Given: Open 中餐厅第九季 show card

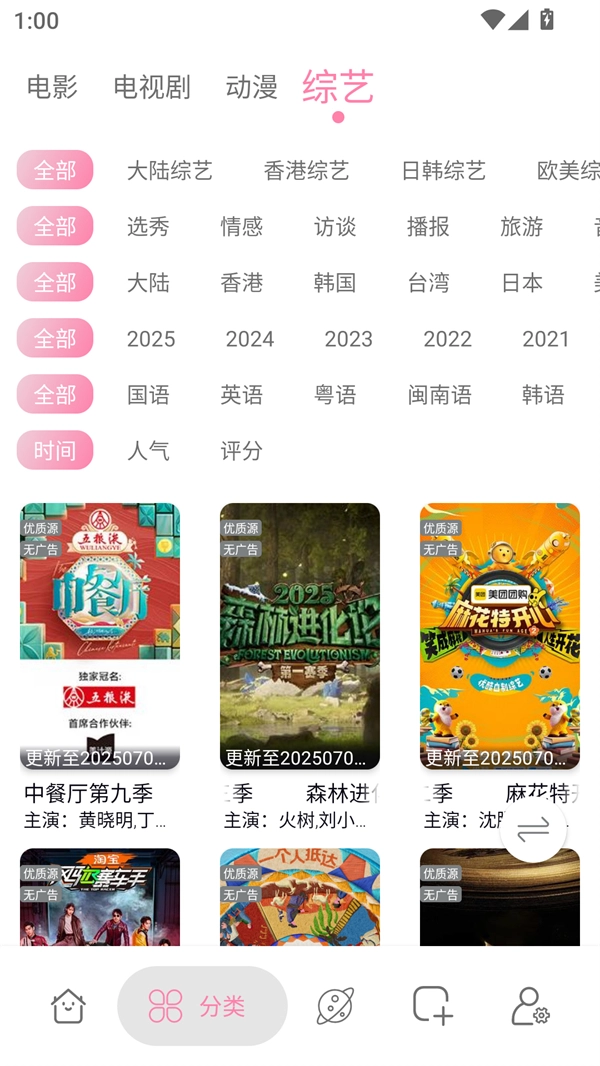Looking at the screenshot, I should [100, 636].
